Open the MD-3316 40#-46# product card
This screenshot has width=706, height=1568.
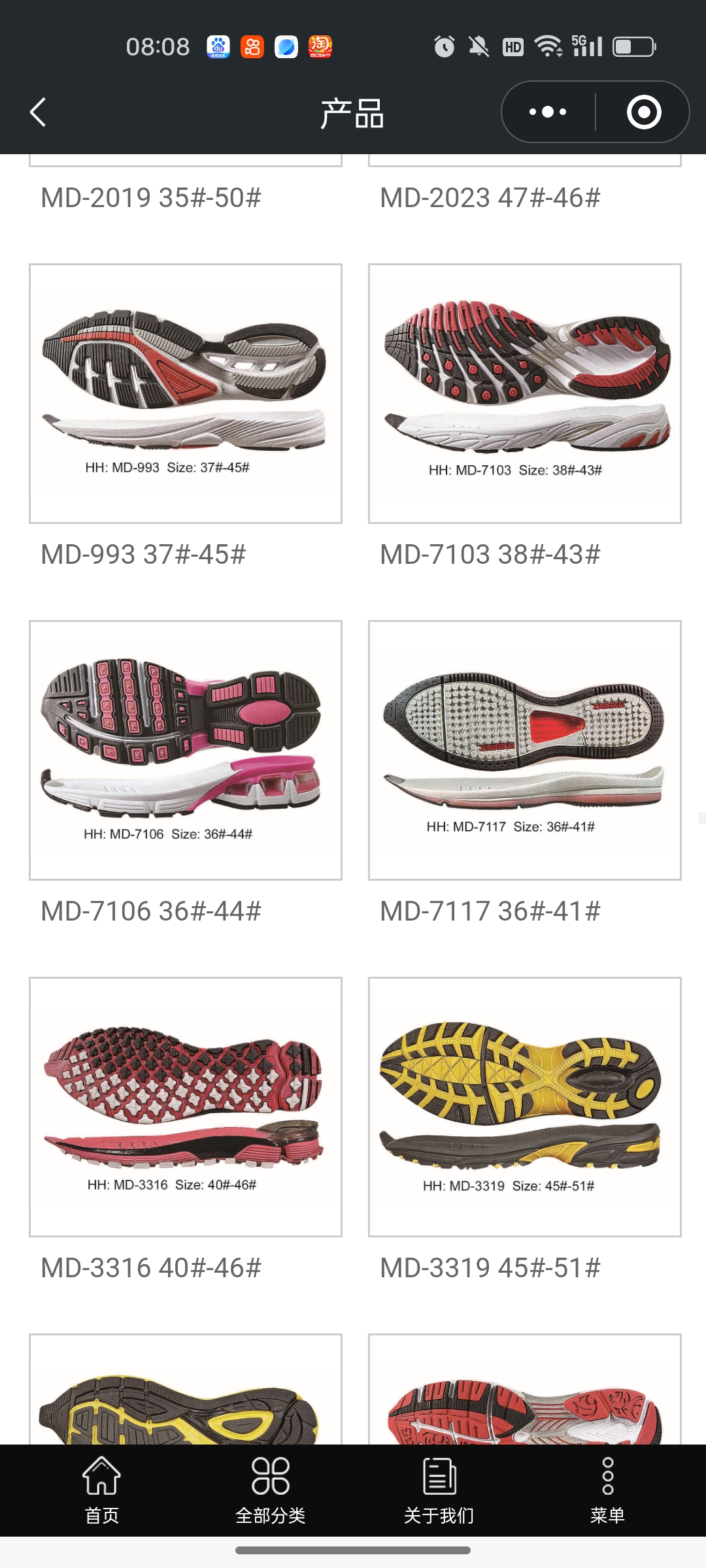pos(186,1107)
